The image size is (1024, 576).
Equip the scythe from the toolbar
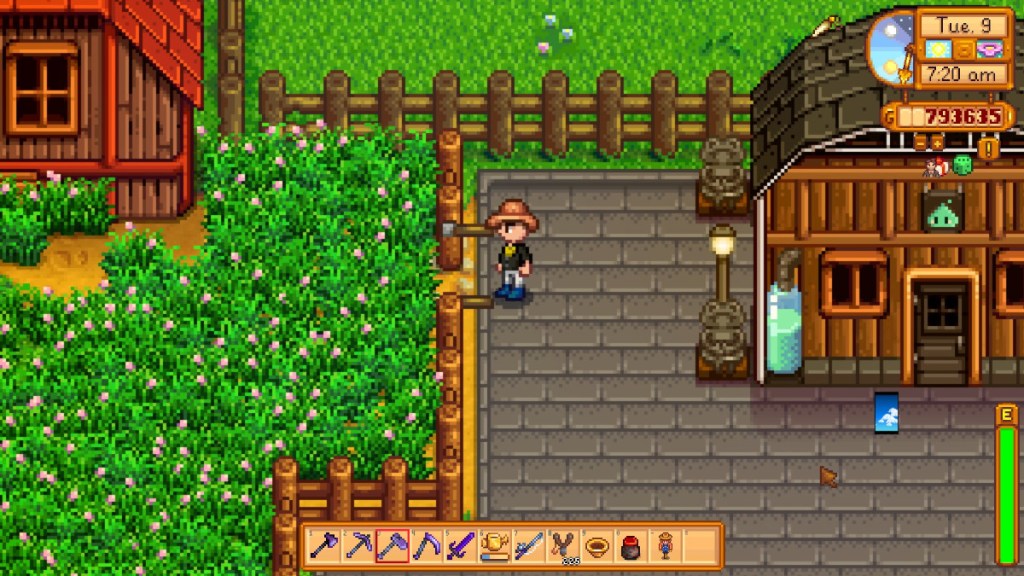tap(426, 546)
